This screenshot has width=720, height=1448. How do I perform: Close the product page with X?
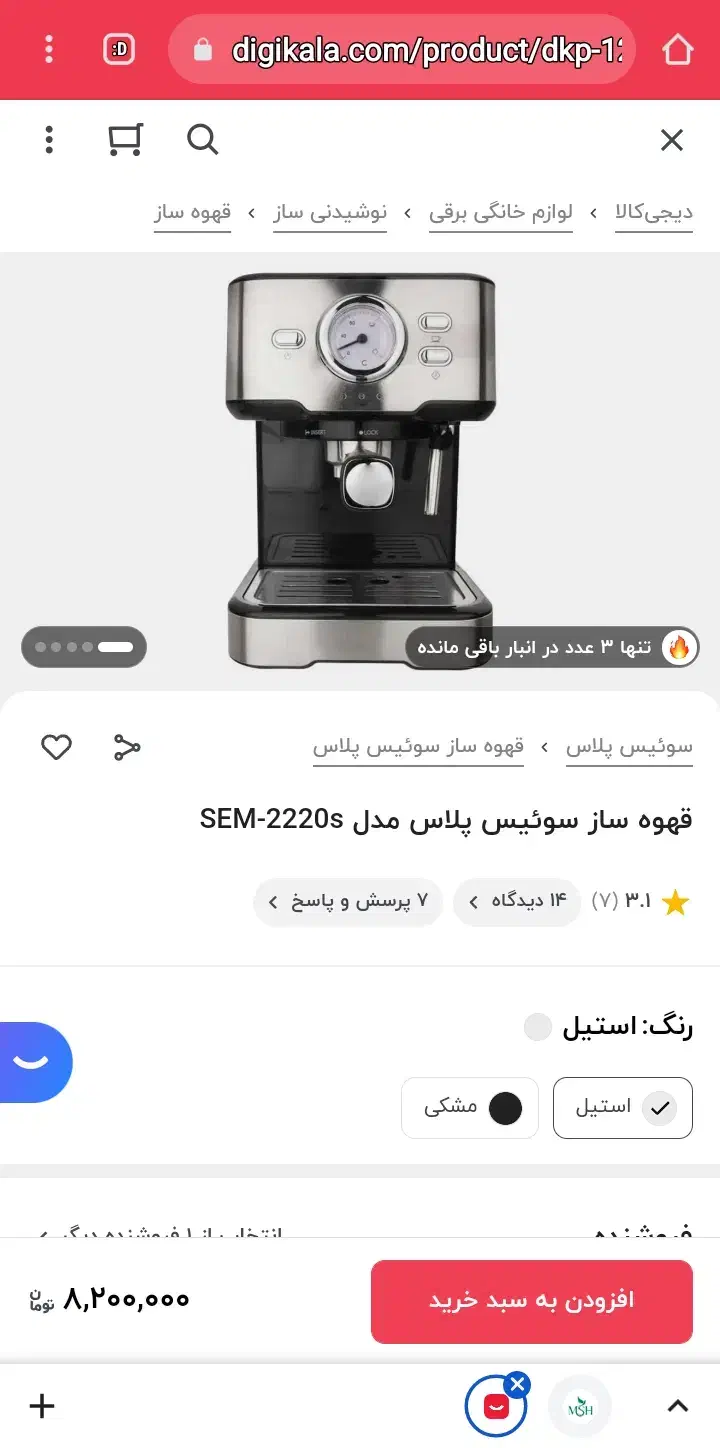coord(671,140)
